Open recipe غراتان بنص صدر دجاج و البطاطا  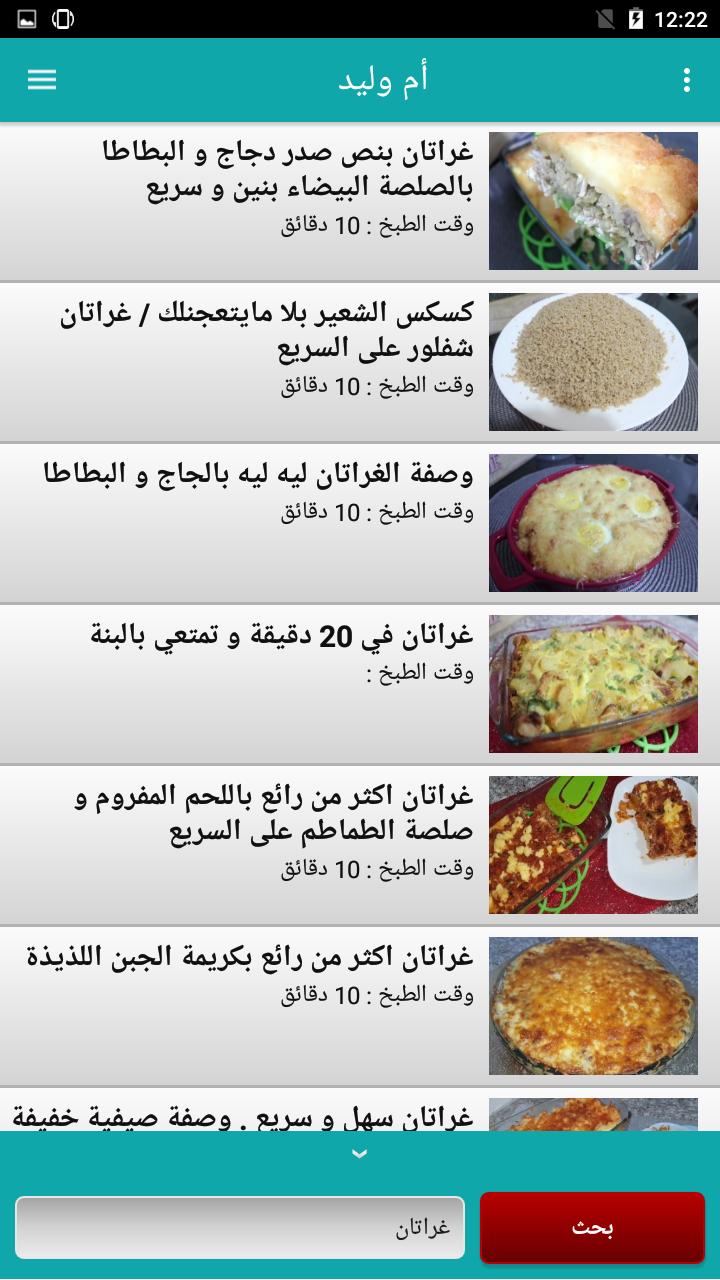360,202
